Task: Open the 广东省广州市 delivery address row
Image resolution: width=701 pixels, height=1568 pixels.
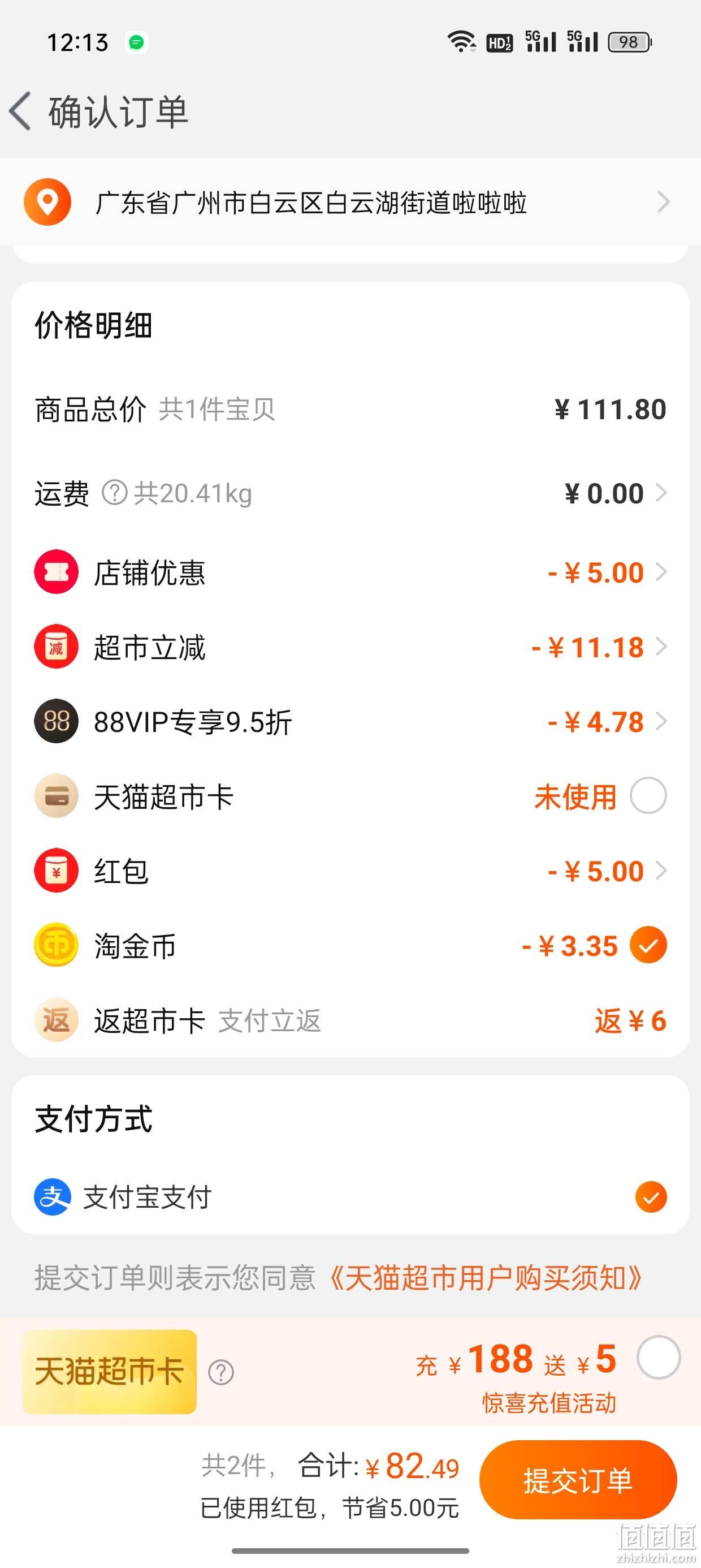Action: pos(350,202)
